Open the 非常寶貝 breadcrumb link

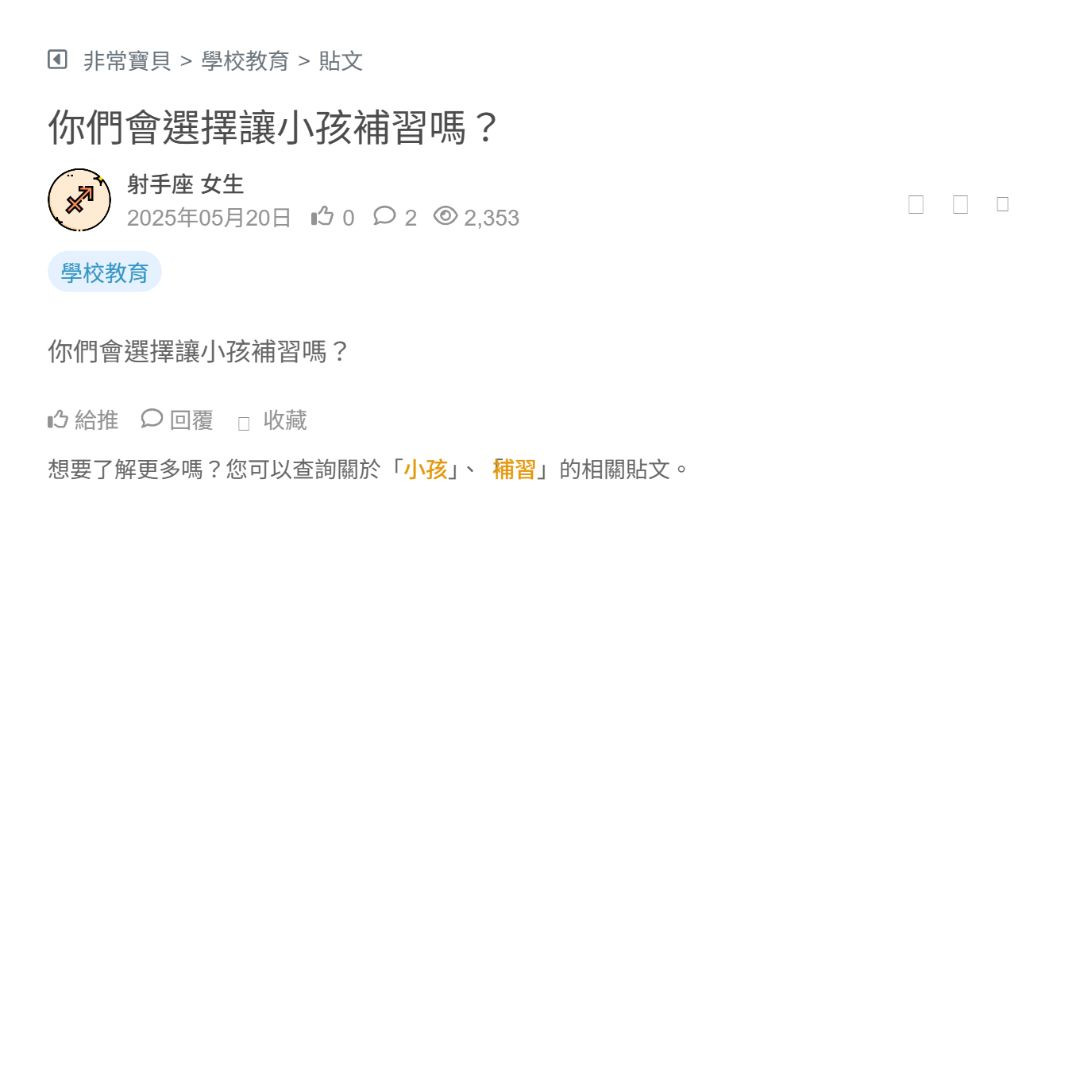tap(127, 61)
